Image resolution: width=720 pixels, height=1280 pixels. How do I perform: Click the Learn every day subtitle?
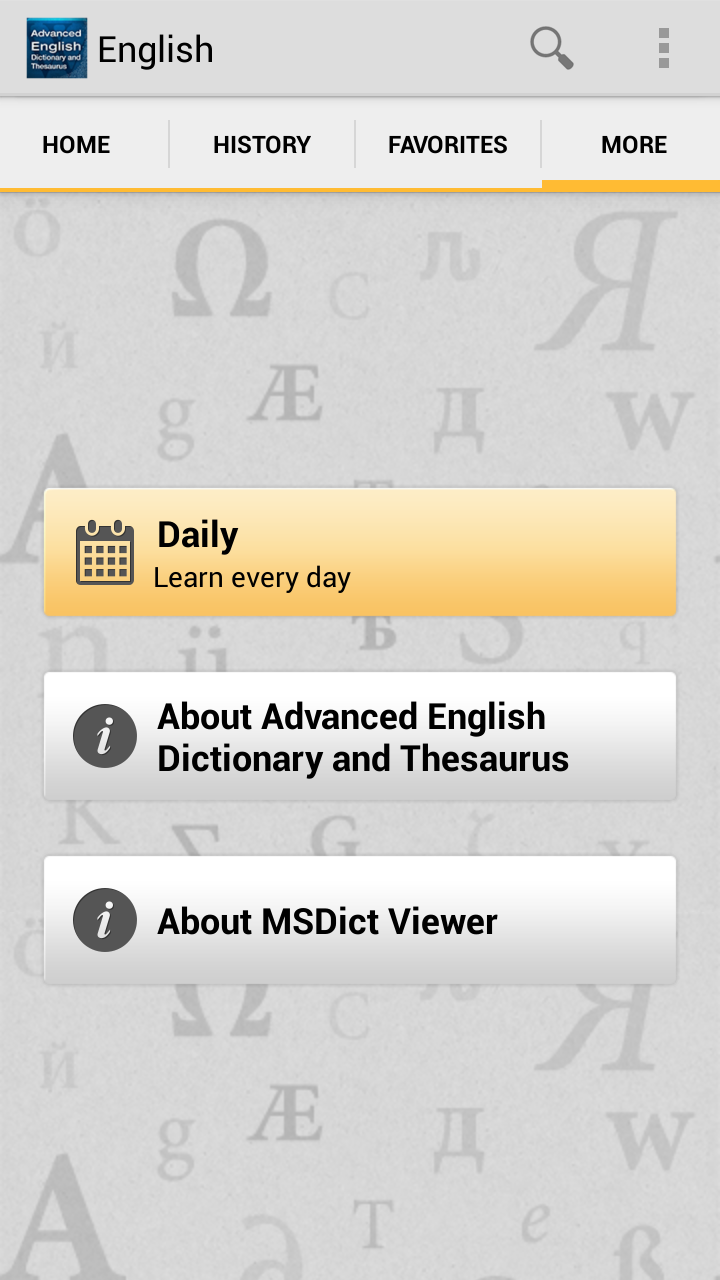pos(252,577)
